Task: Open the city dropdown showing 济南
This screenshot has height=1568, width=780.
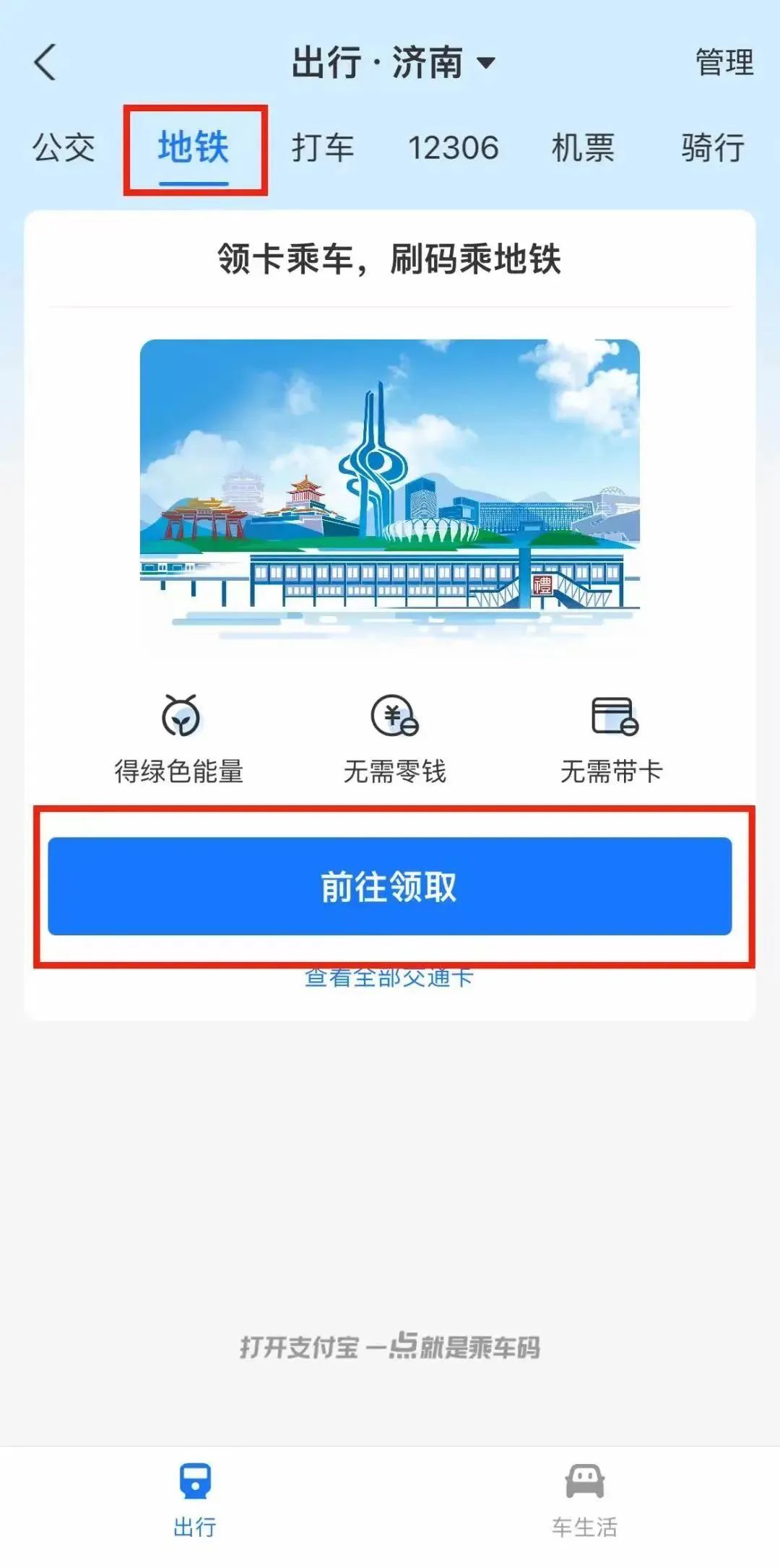Action: point(394,62)
